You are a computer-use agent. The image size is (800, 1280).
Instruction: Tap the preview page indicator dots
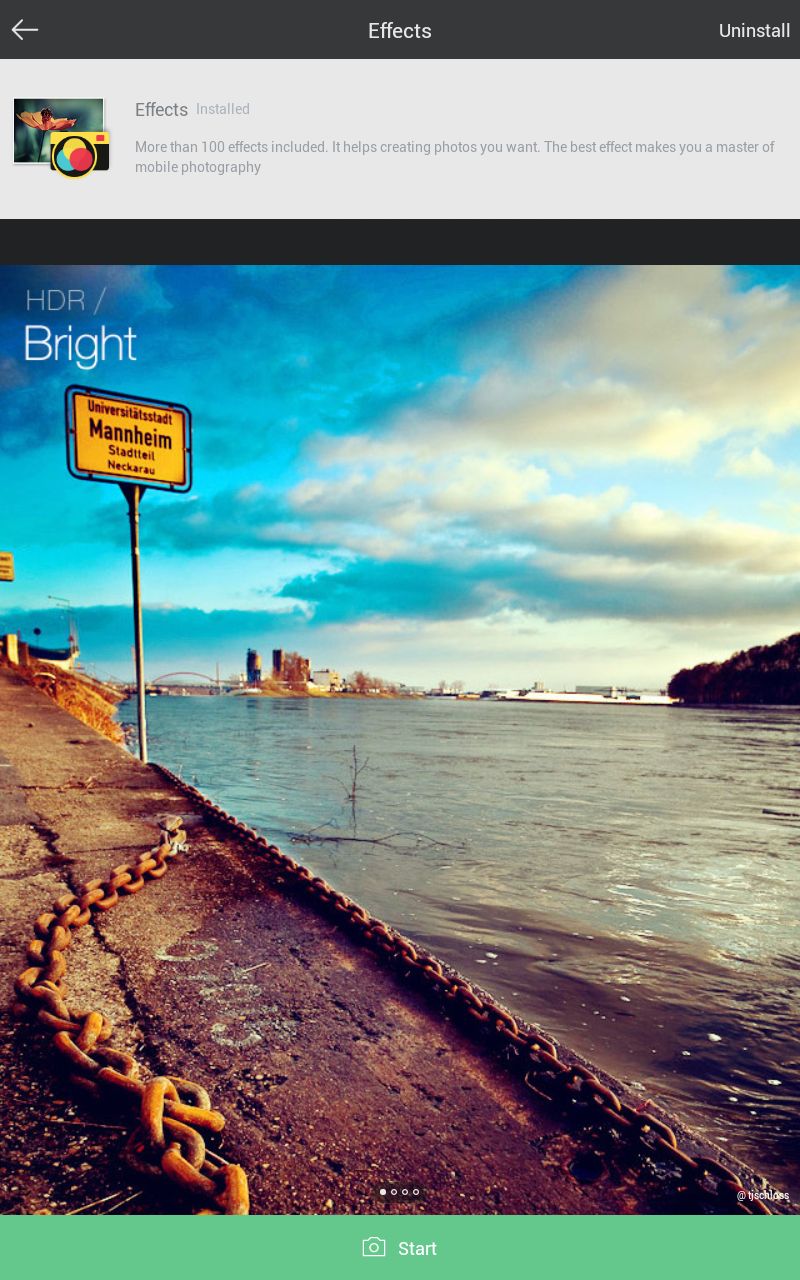[400, 1192]
